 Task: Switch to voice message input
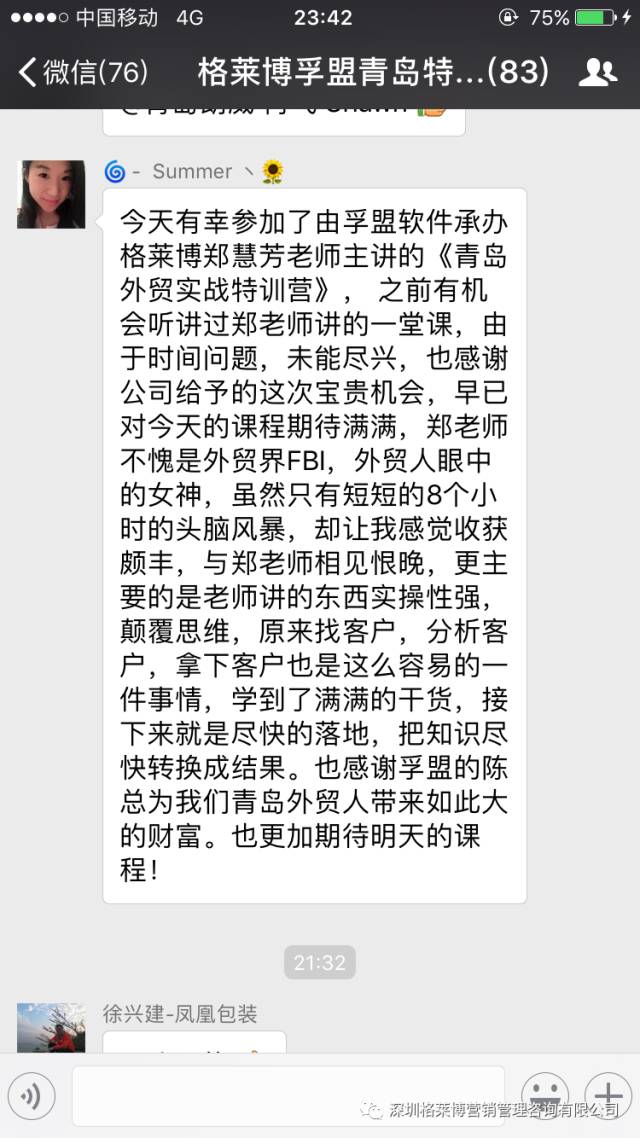click(x=32, y=1097)
